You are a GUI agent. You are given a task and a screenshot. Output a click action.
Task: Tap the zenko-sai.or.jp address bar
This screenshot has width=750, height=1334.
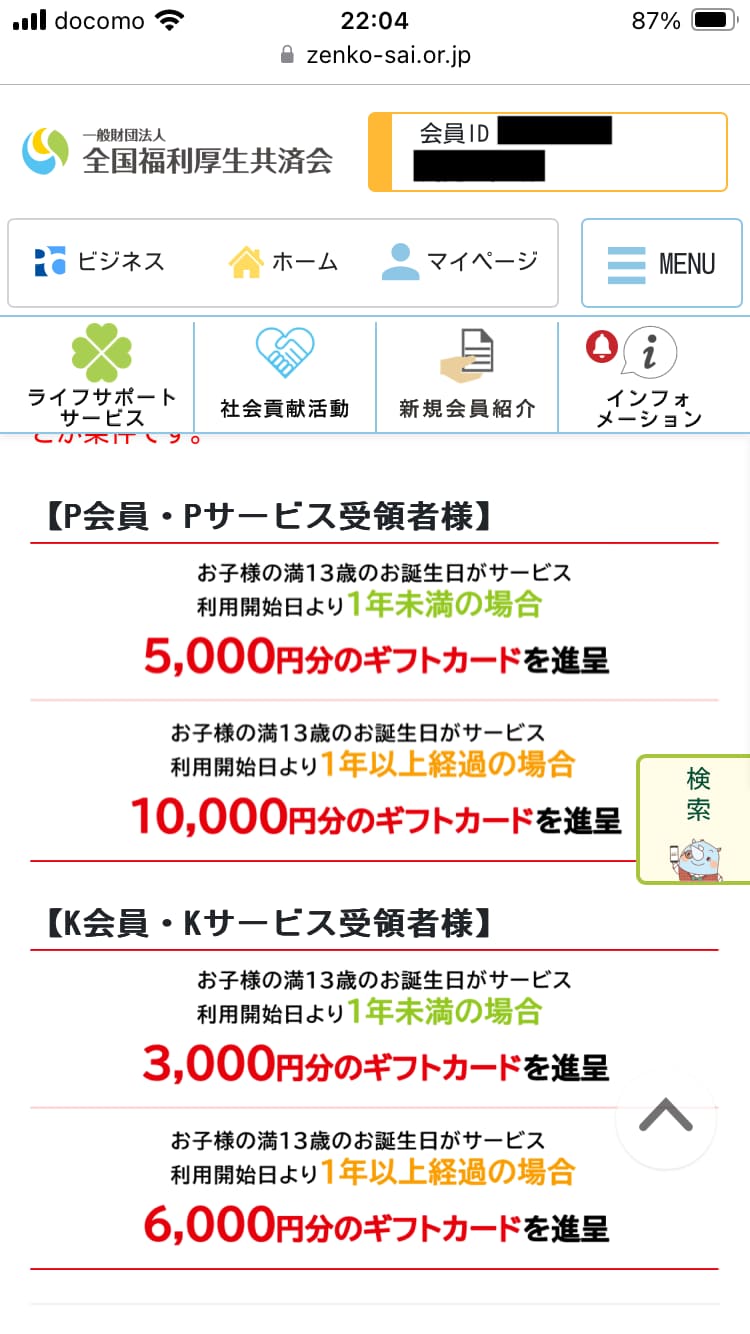pos(375,55)
